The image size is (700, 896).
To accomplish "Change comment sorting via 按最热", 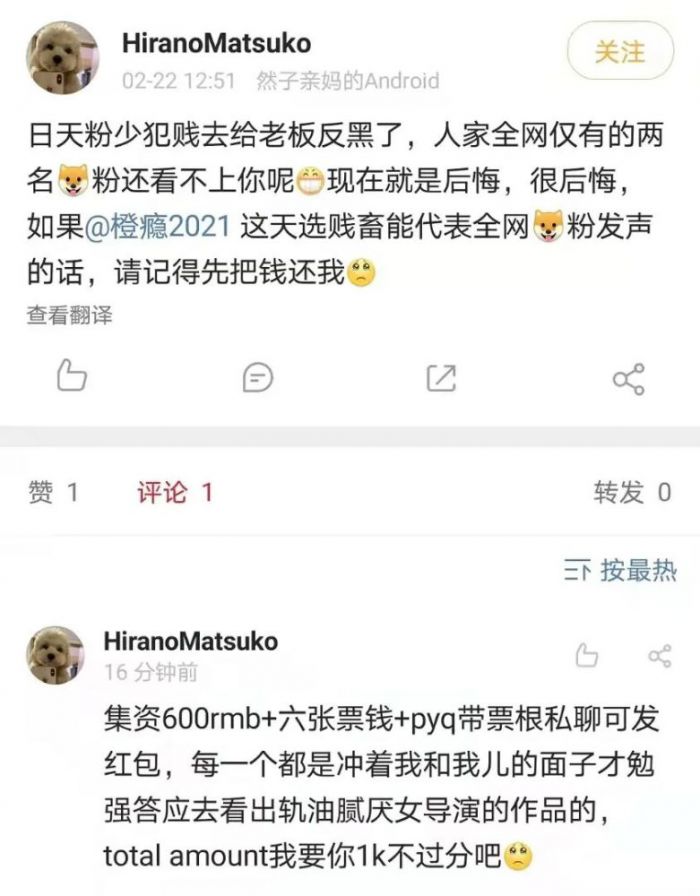I will click(x=621, y=570).
